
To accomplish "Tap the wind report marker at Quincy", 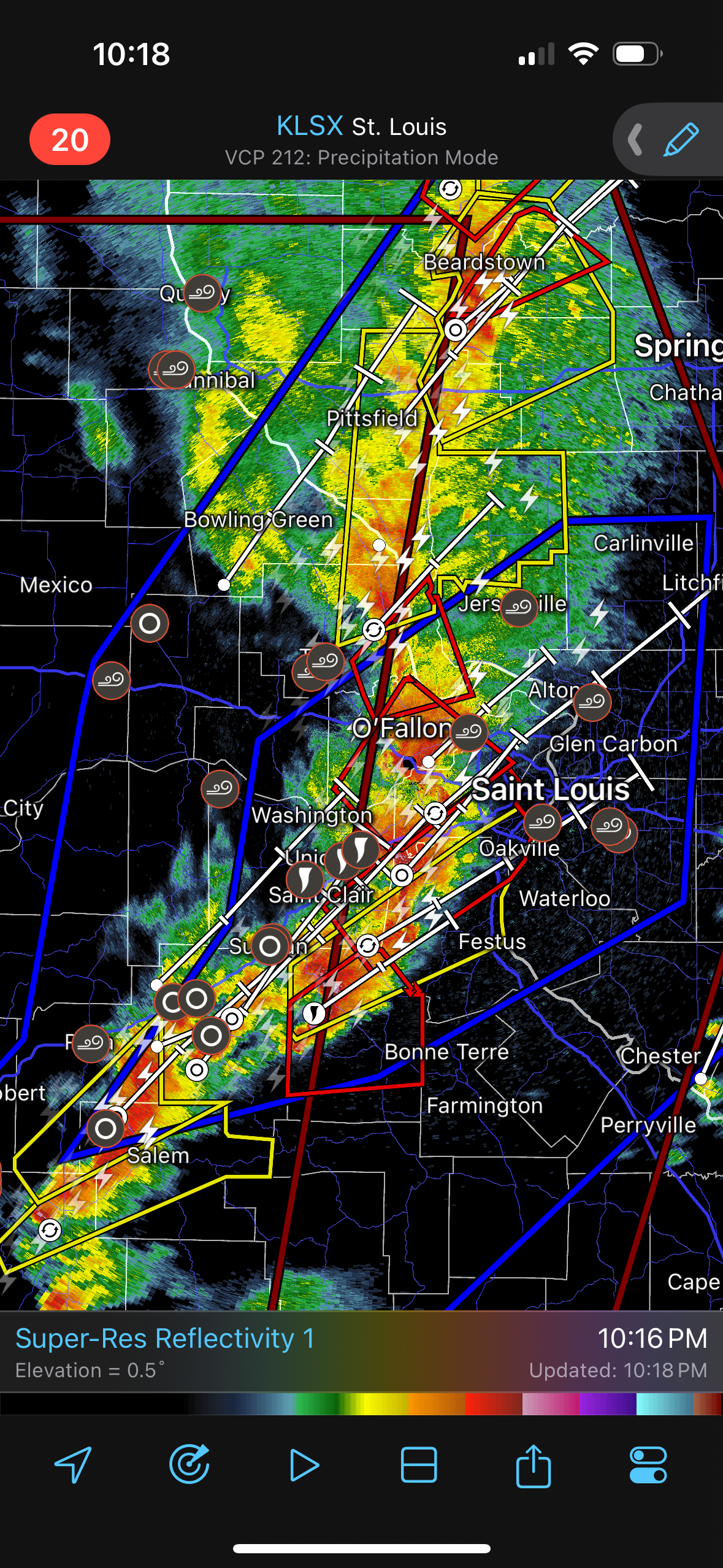I will click(x=202, y=294).
